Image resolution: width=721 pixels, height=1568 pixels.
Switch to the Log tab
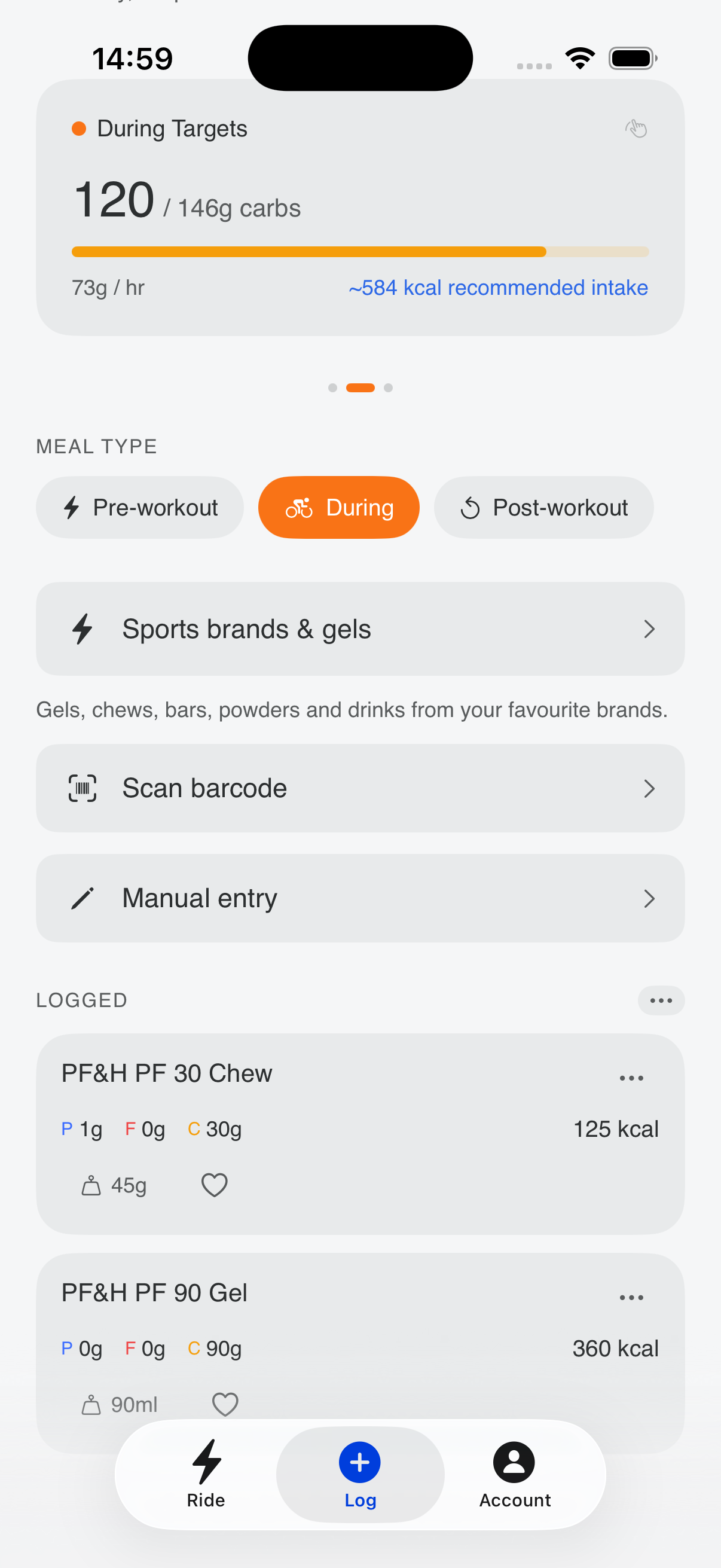click(360, 1474)
